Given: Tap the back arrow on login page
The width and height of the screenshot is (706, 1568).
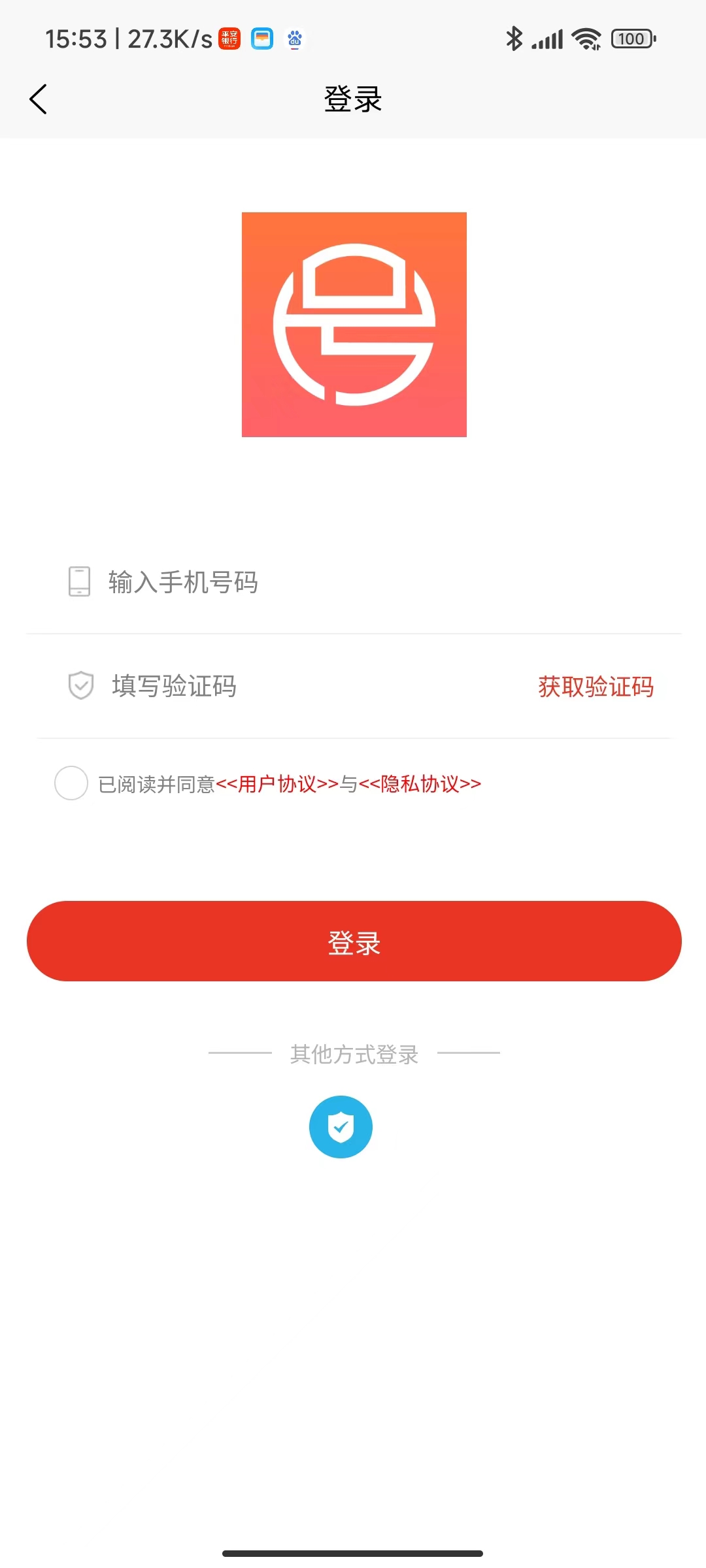Looking at the screenshot, I should (x=37, y=99).
